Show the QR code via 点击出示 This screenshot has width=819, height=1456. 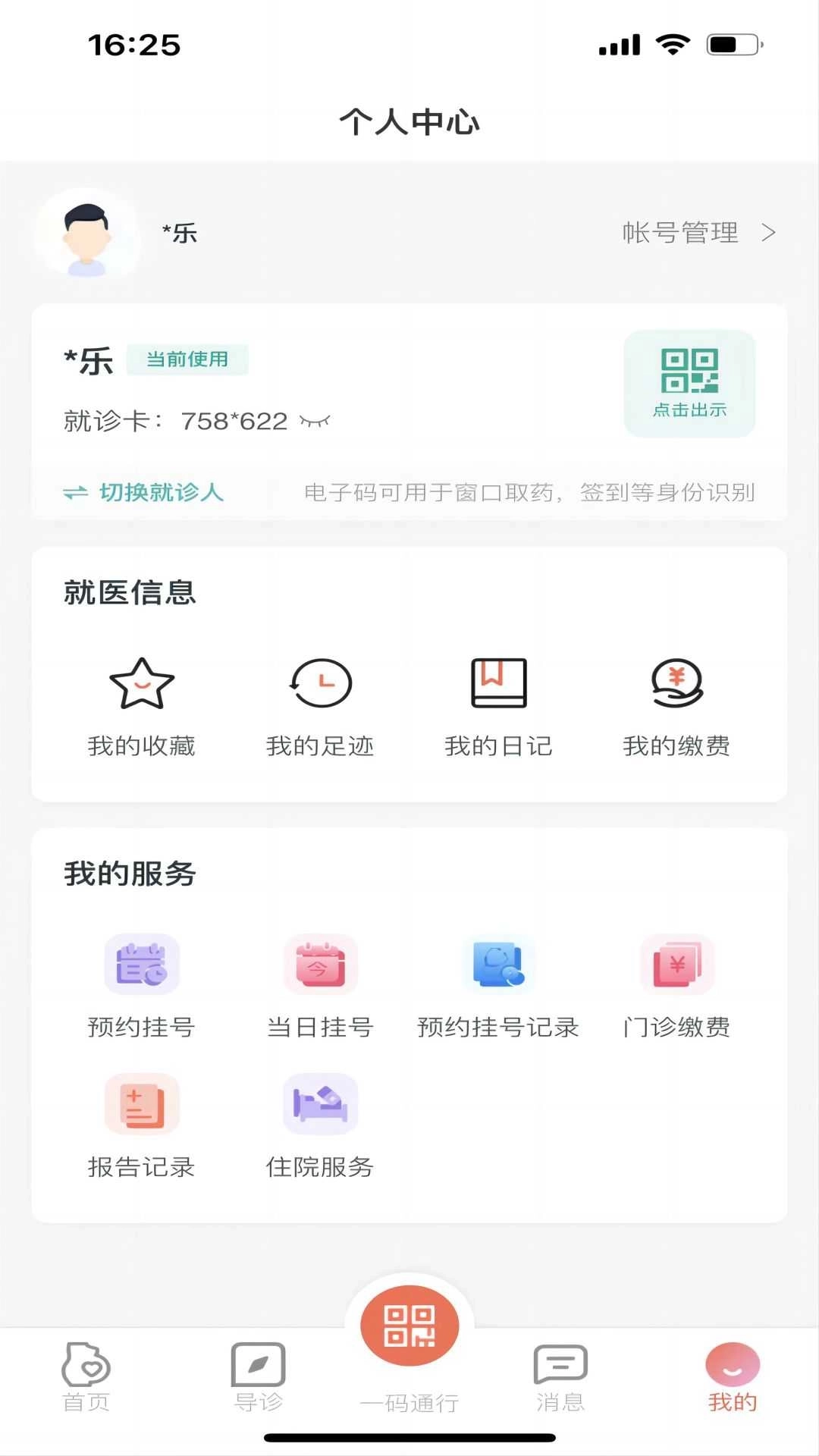pyautogui.click(x=689, y=383)
